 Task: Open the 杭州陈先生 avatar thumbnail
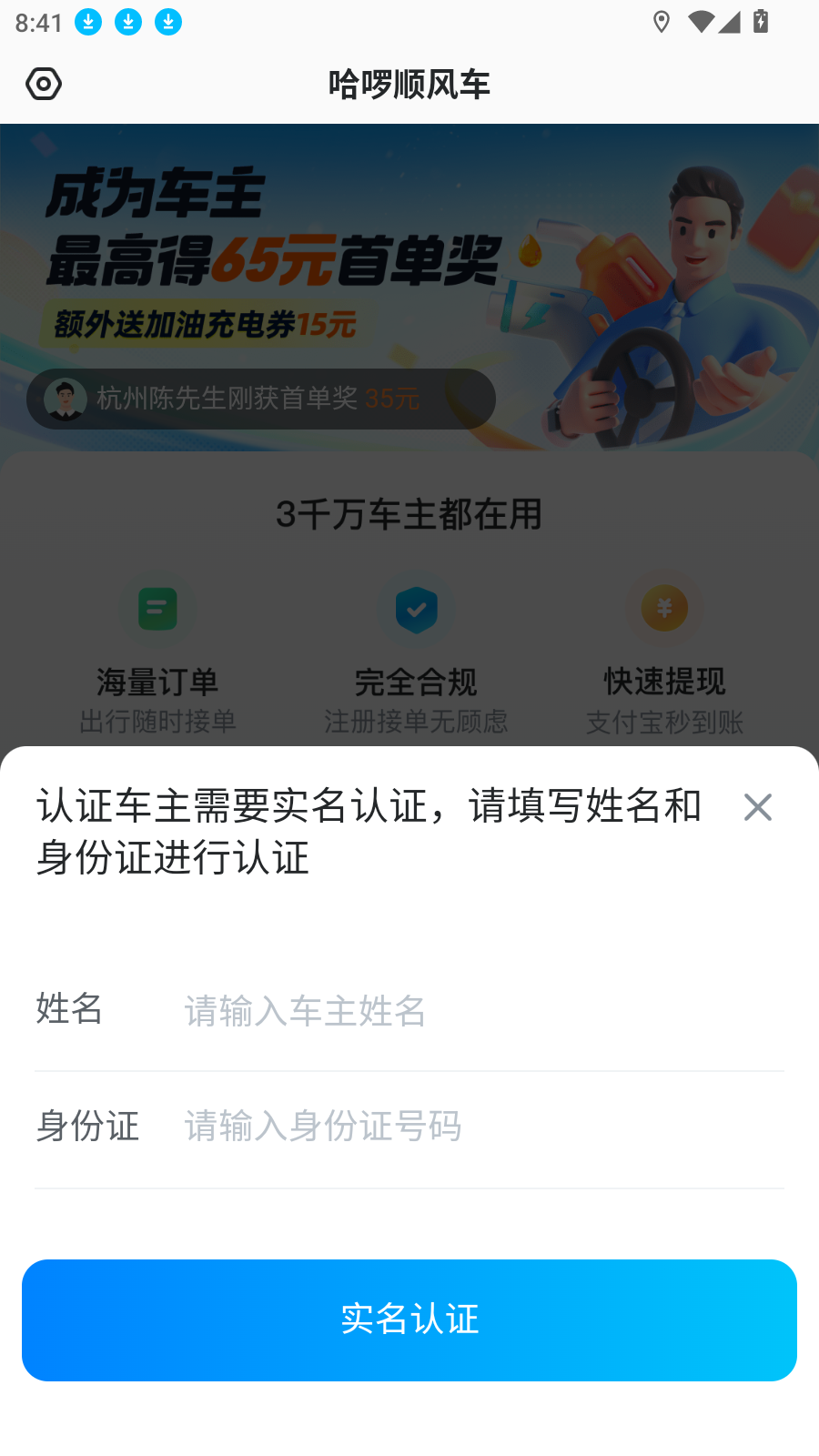coord(64,398)
